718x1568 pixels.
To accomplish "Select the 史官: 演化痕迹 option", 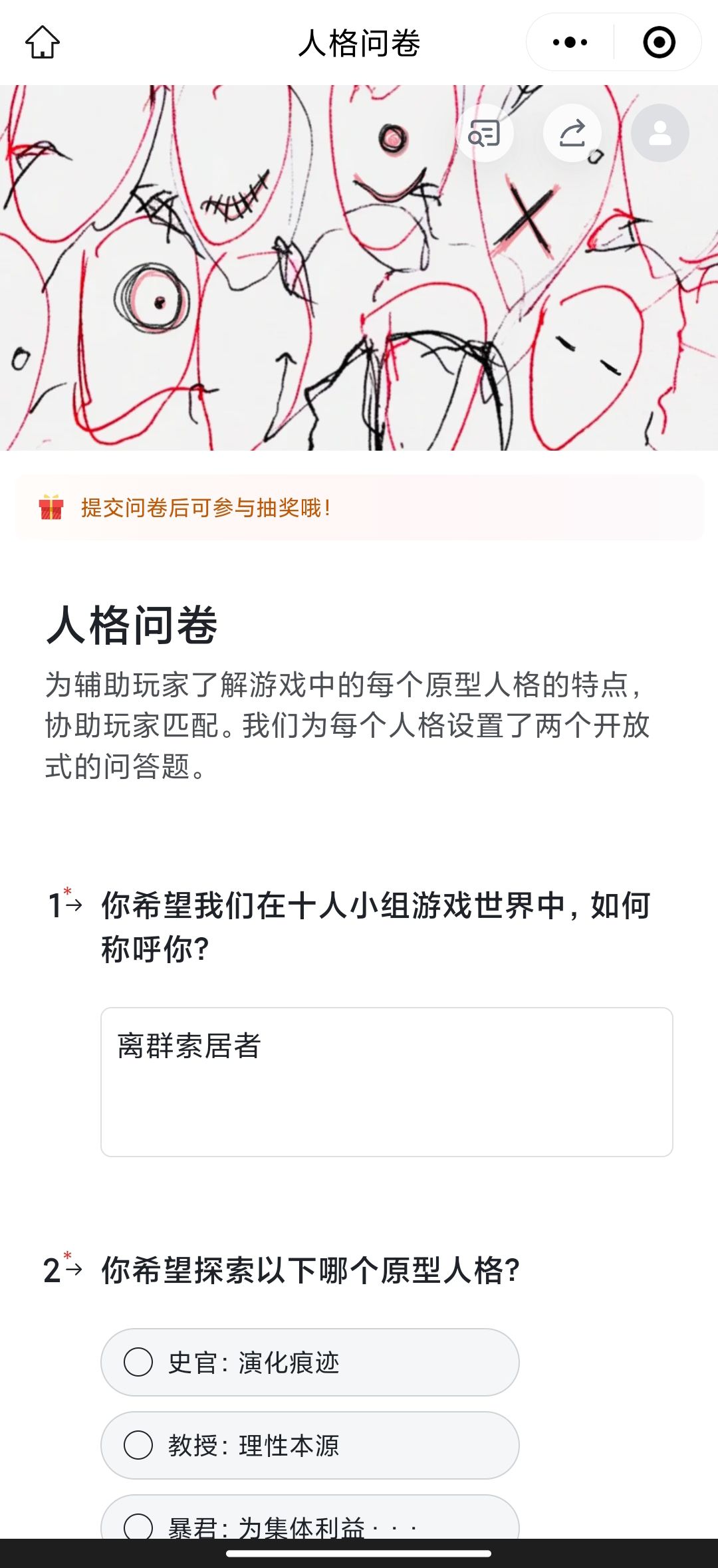I will point(310,1362).
